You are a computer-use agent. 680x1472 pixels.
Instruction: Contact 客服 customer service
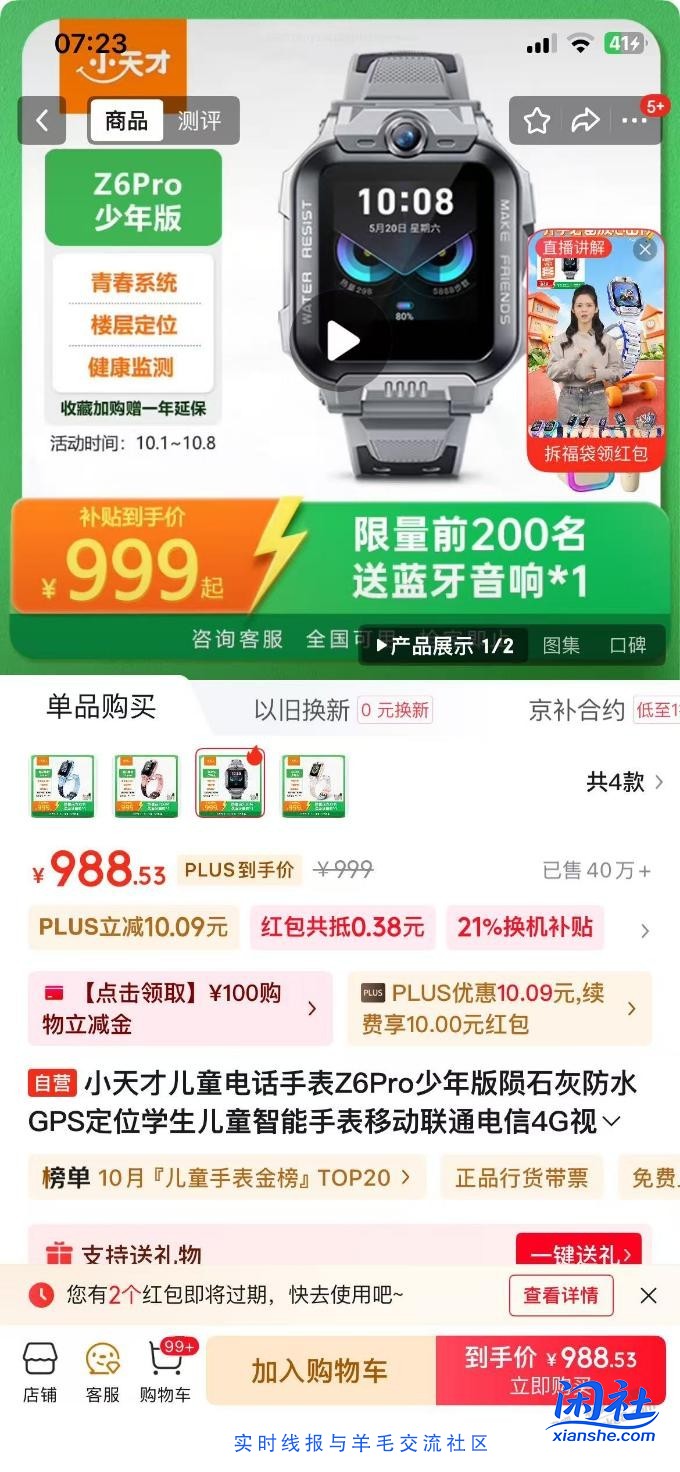(102, 1373)
